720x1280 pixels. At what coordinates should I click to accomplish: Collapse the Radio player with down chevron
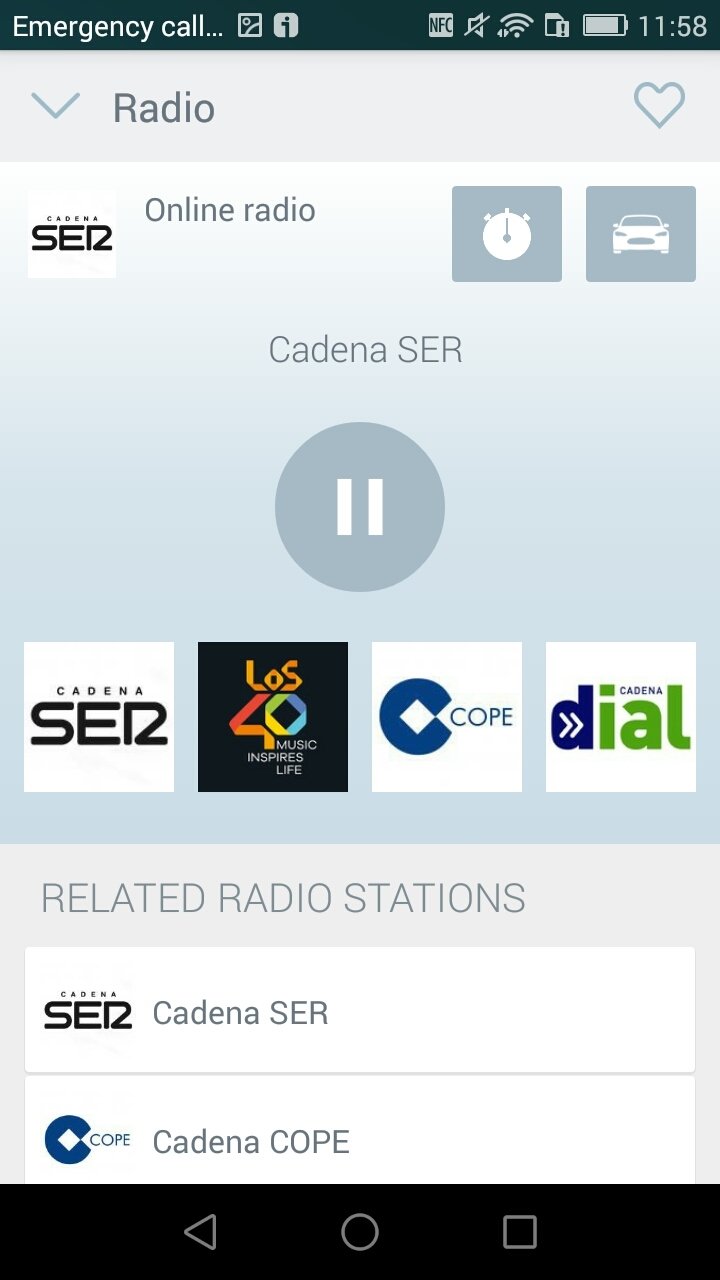[55, 106]
